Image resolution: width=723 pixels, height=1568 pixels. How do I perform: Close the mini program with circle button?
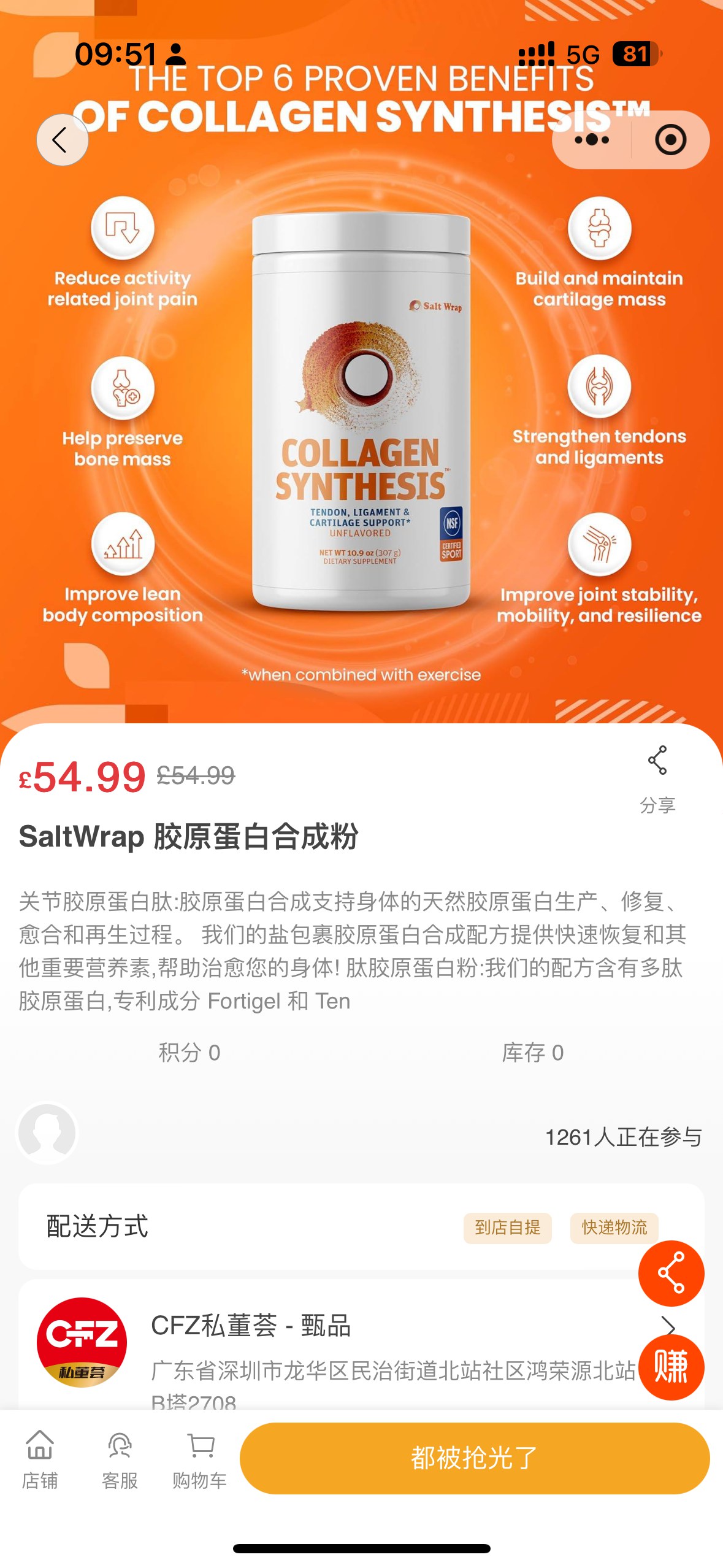670,140
